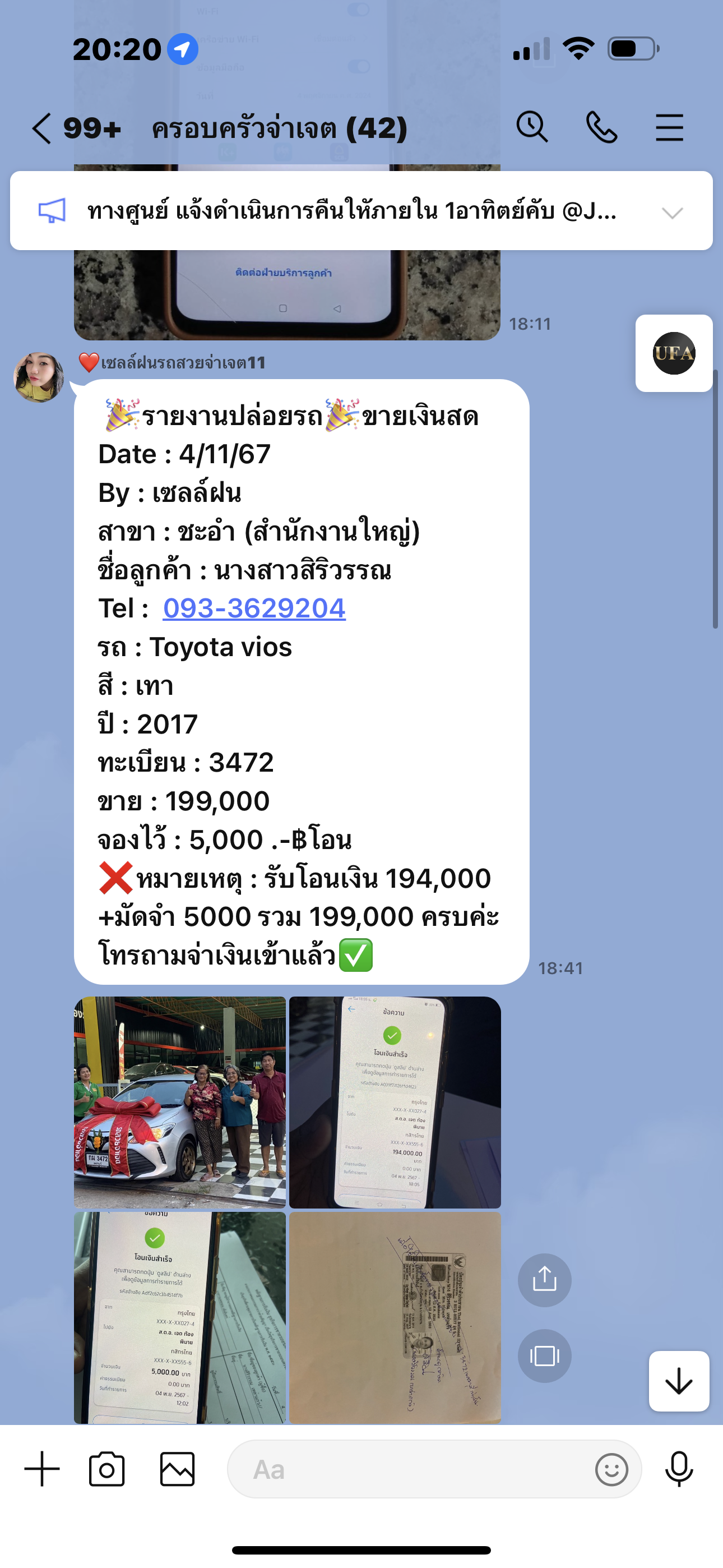This screenshot has width=723, height=1568.
Task: Launch the camera from the chat bar
Action: 106,1469
